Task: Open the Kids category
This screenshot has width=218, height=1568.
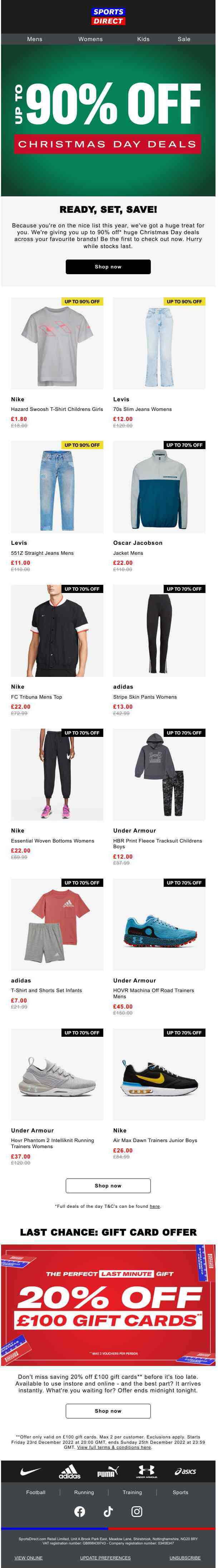Action: [x=143, y=39]
